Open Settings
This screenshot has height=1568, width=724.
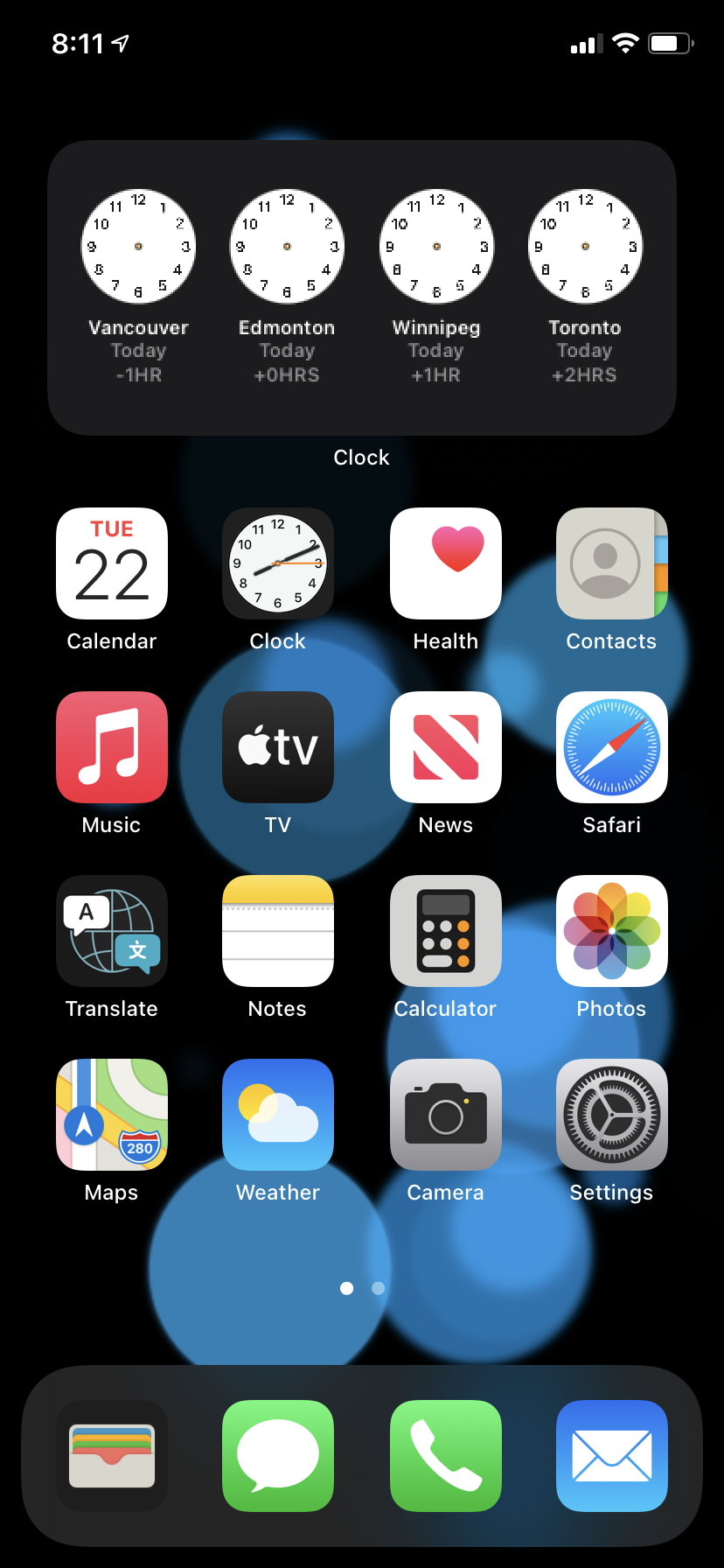click(611, 1115)
